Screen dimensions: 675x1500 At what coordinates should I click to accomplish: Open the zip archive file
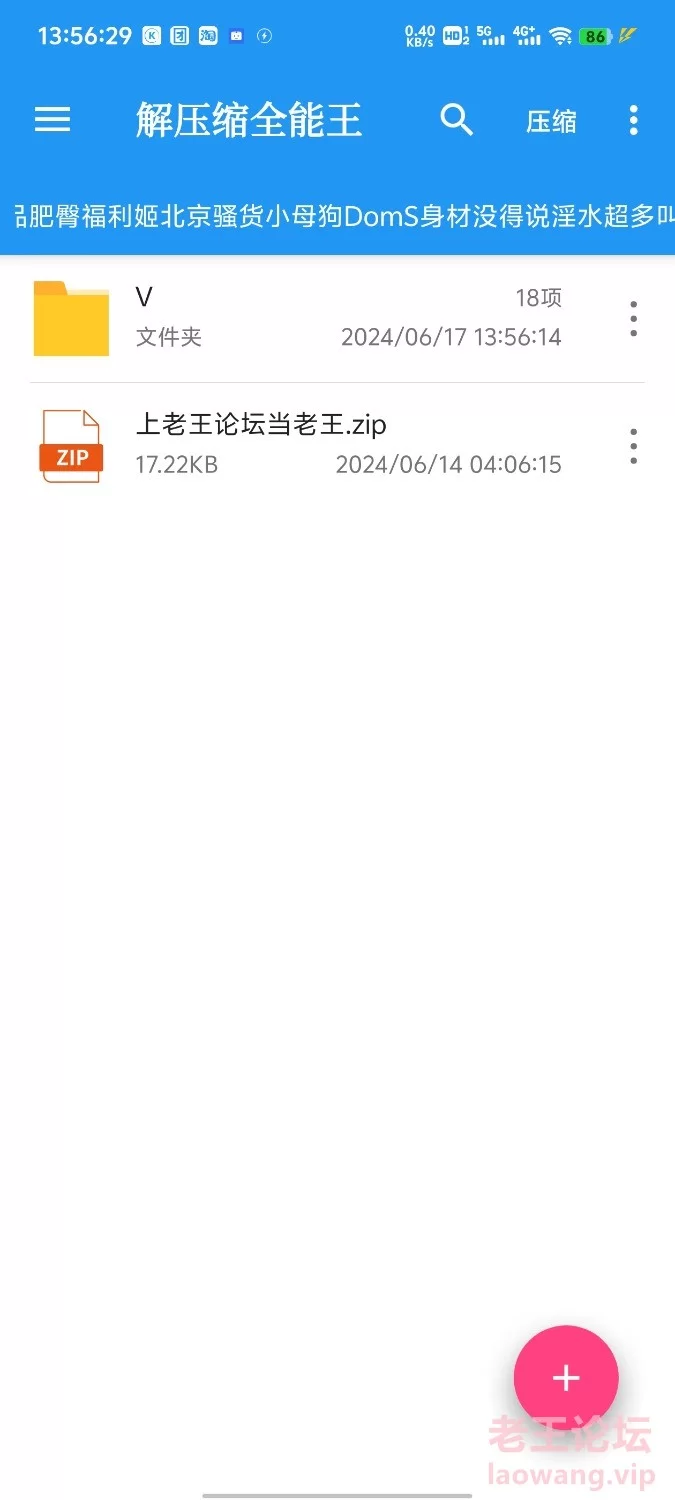pos(300,445)
